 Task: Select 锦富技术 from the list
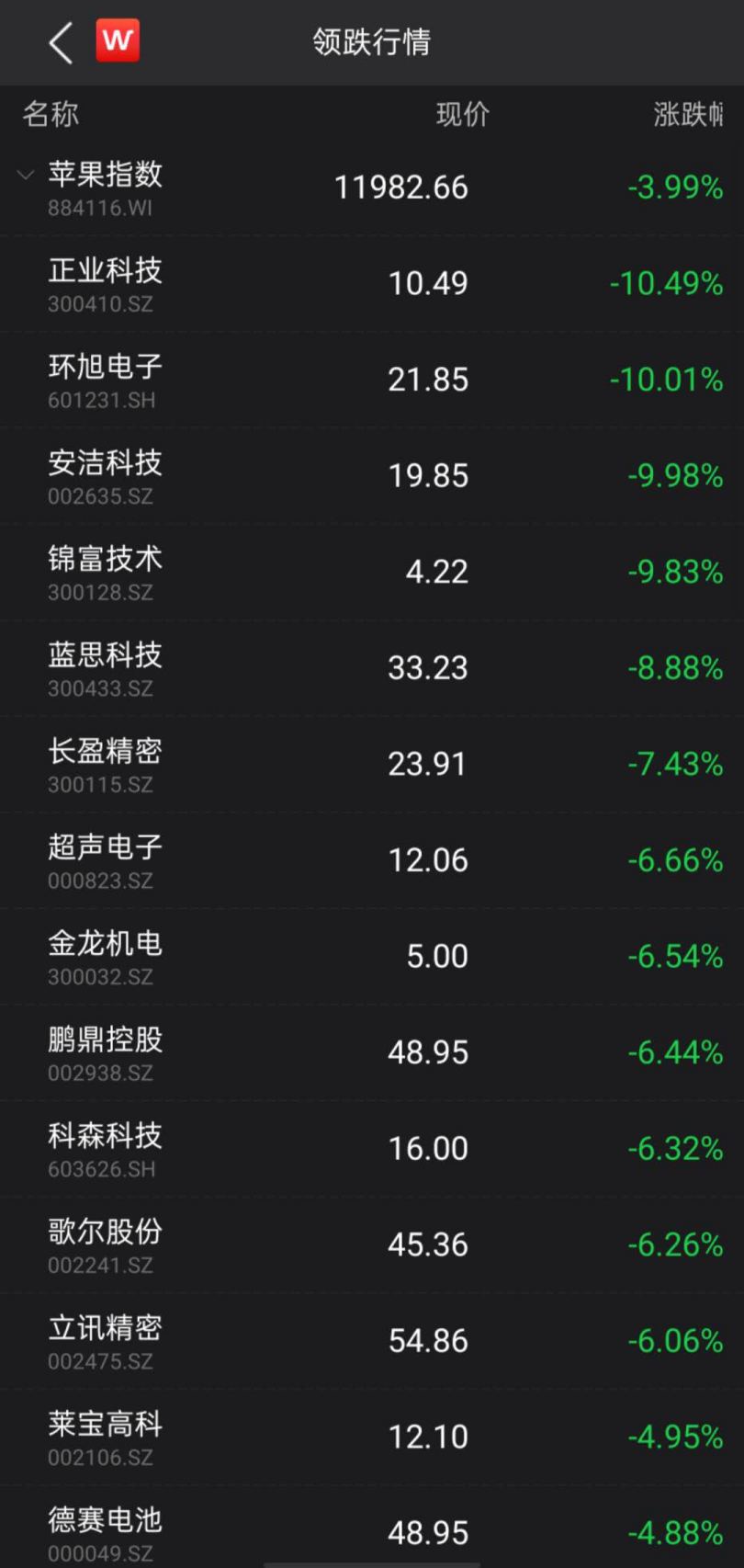pos(372,572)
